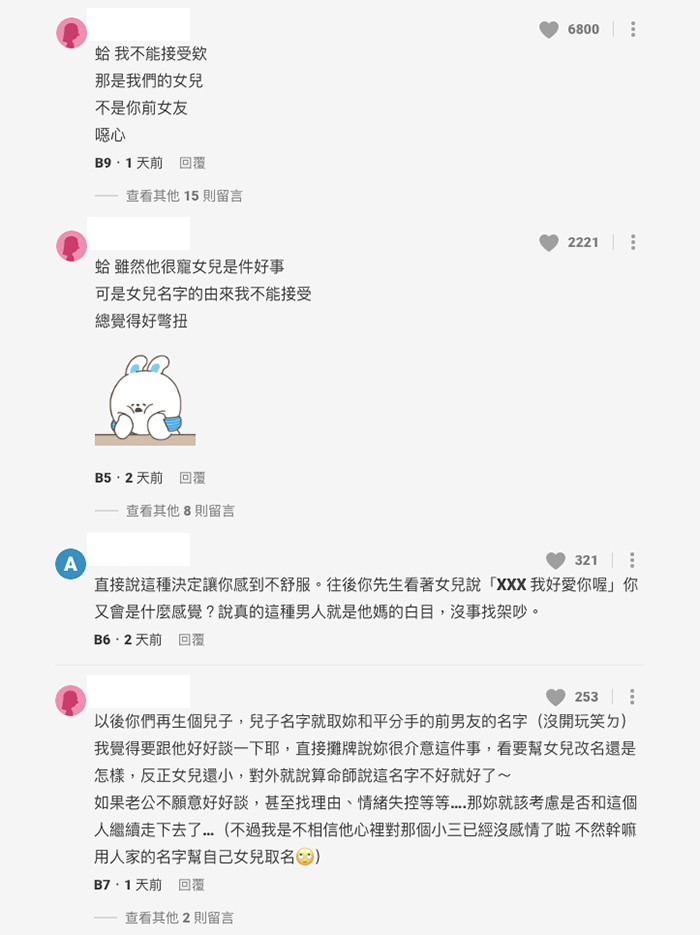
Task: Like comment B9 with 6800 hearts
Action: point(549,30)
